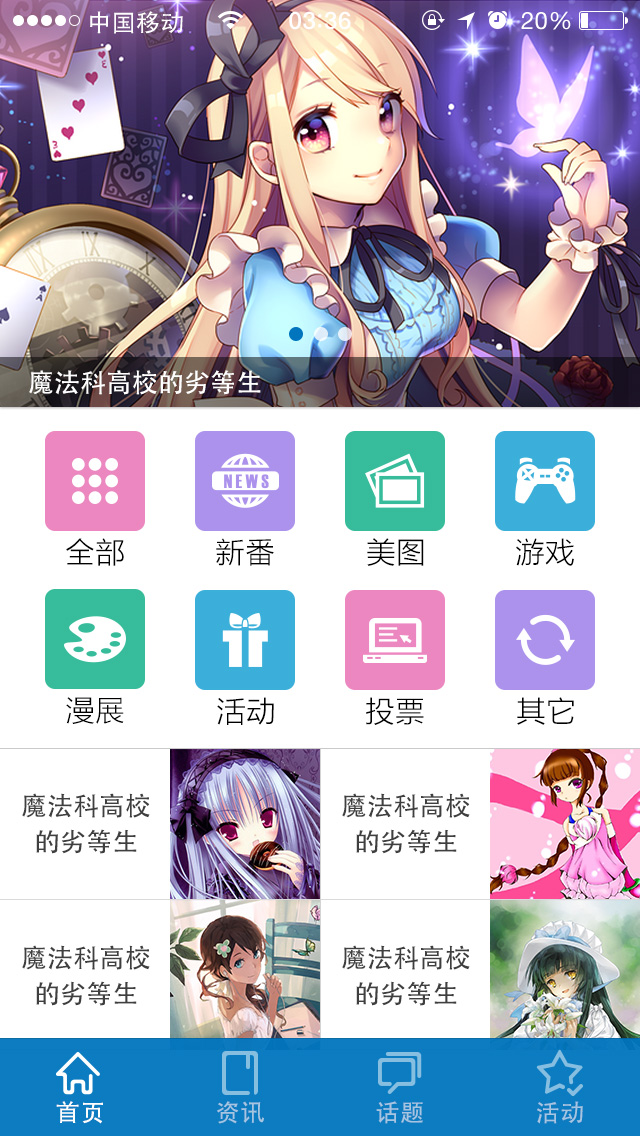The height and width of the screenshot is (1136, 640).
Task: Switch to the 资讯 tab
Action: [240, 1087]
